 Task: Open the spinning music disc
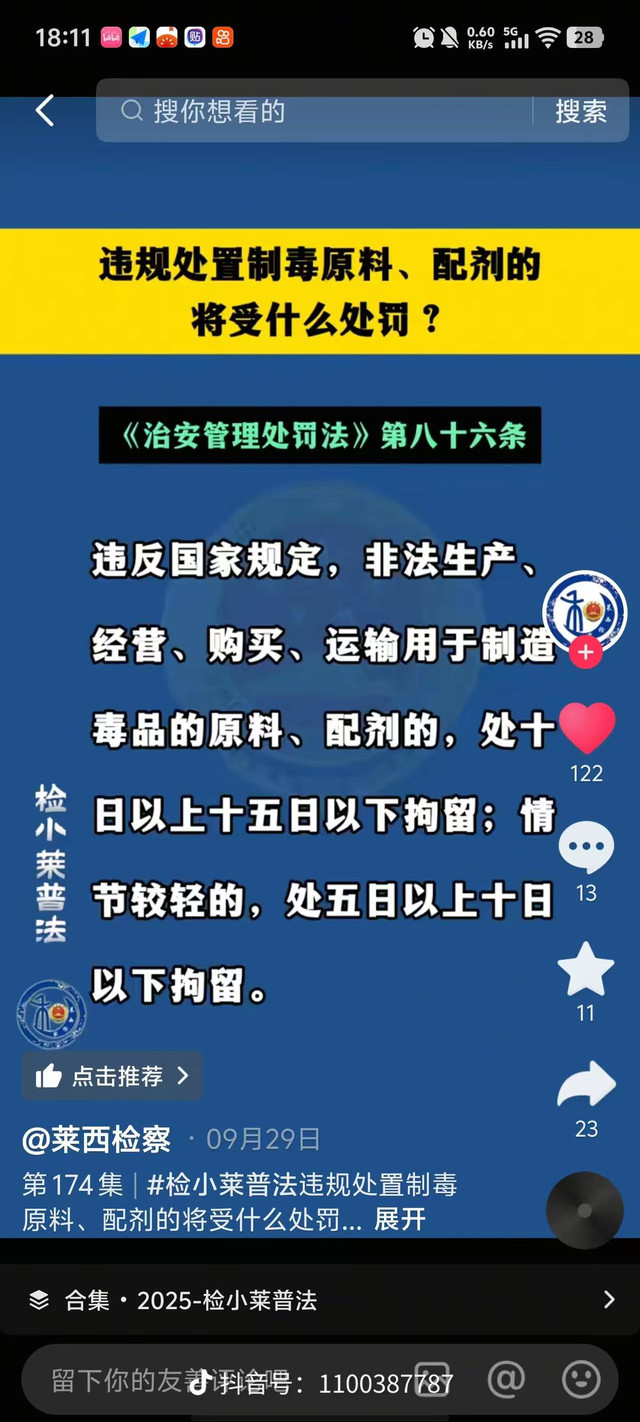point(585,1210)
